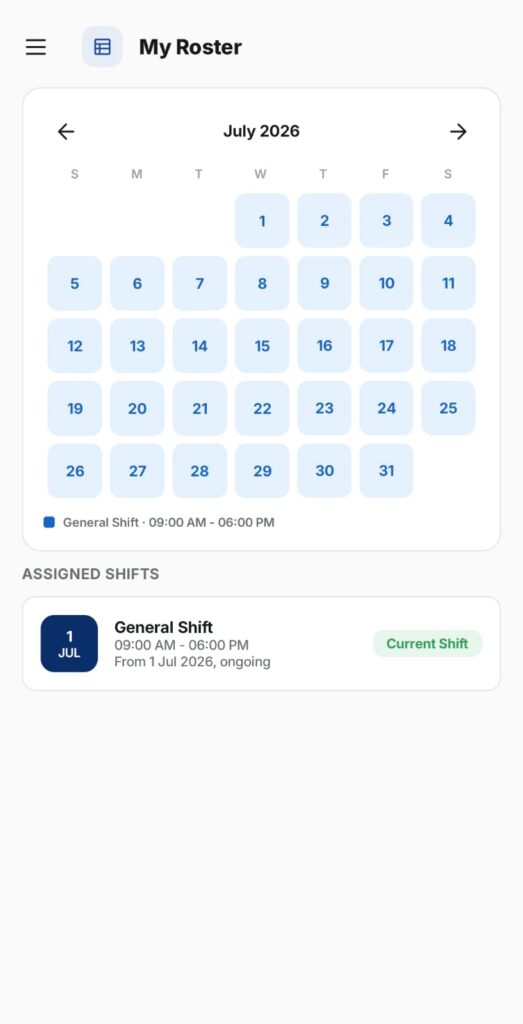Advance to the next month
The width and height of the screenshot is (523, 1024).
click(x=458, y=132)
